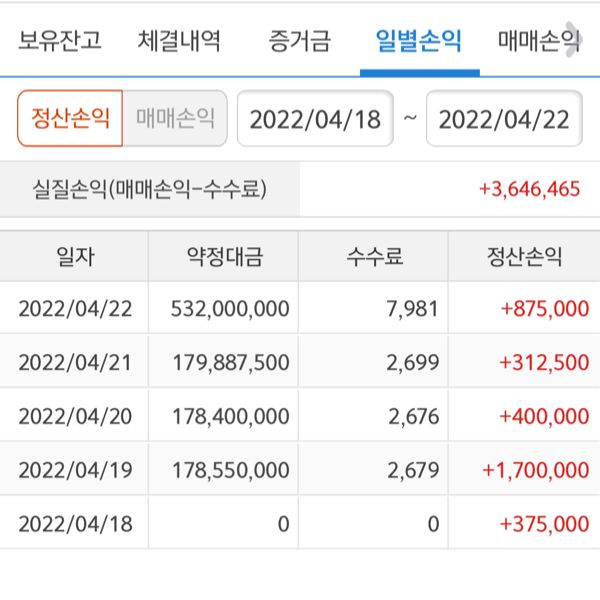Open the 체결내역 tab
The image size is (600, 600).
click(x=180, y=42)
